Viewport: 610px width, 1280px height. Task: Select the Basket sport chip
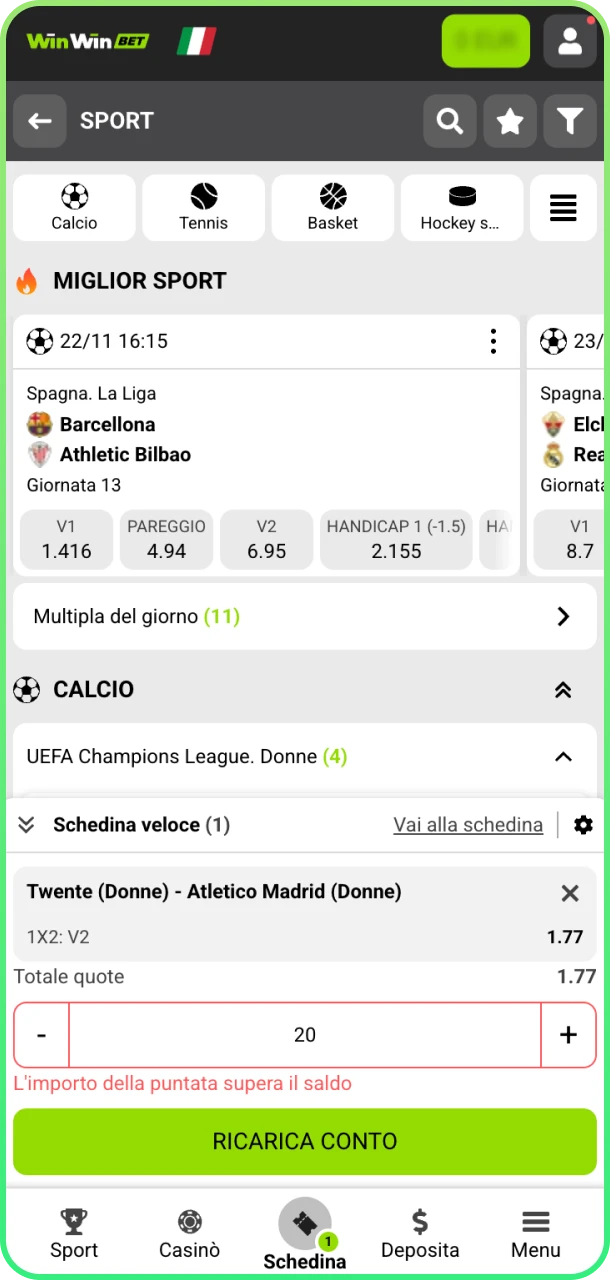click(332, 208)
